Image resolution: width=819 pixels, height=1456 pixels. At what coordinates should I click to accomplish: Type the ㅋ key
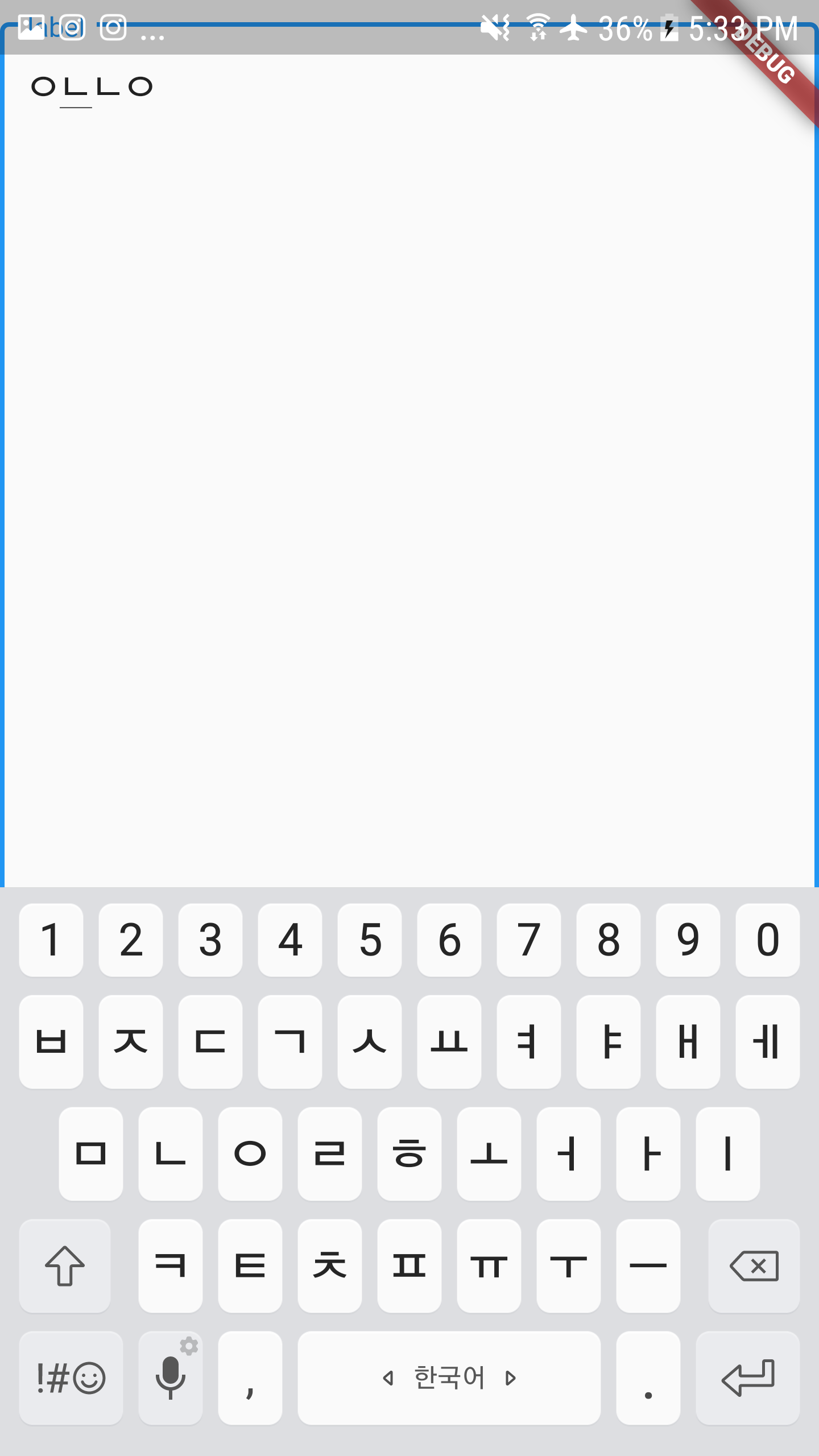pyautogui.click(x=171, y=1266)
